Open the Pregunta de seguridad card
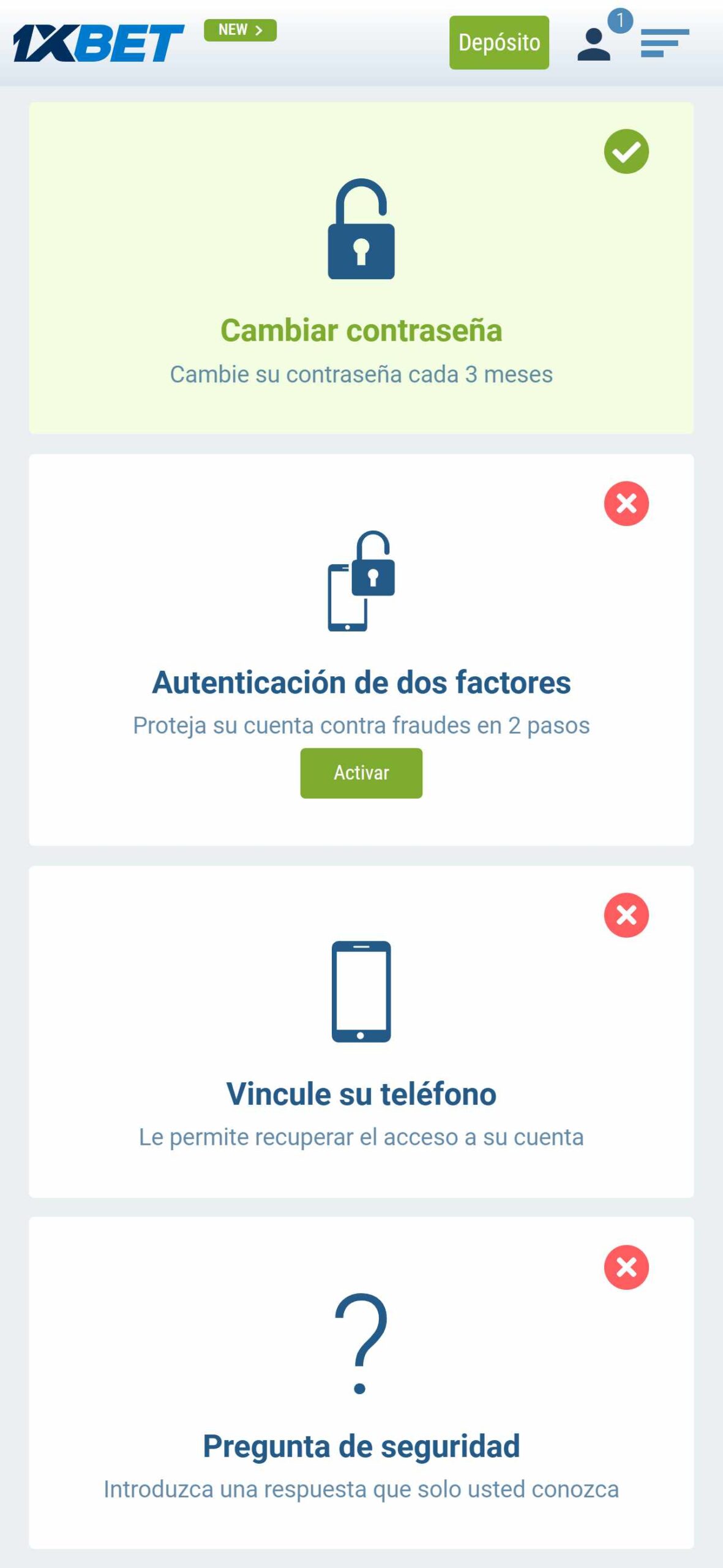This screenshot has width=723, height=1568. (x=361, y=1382)
